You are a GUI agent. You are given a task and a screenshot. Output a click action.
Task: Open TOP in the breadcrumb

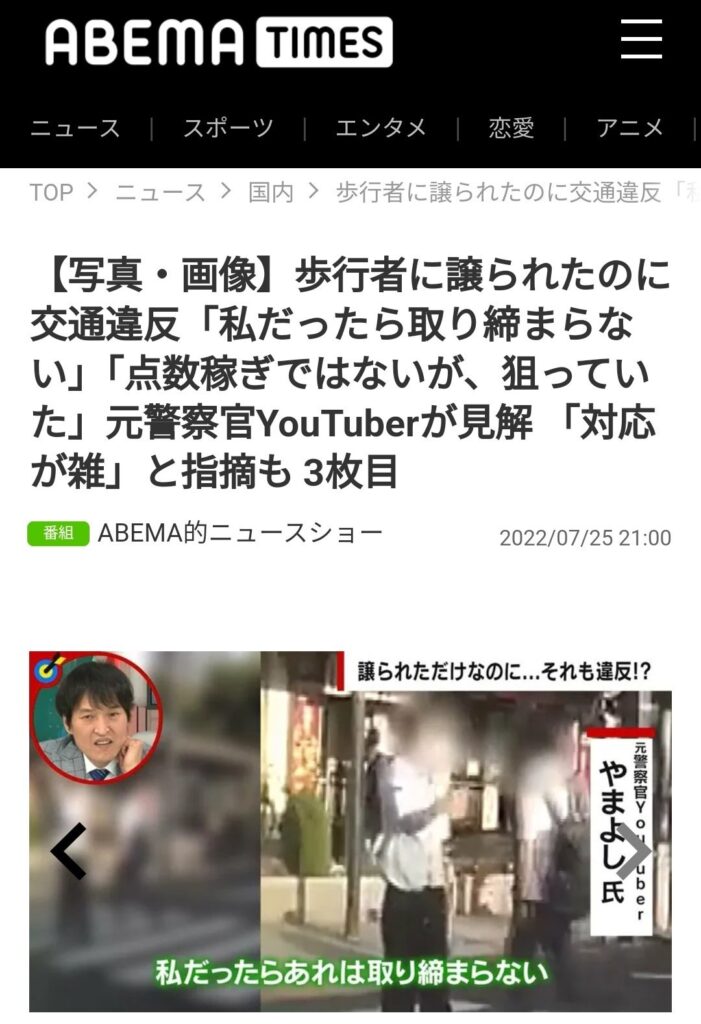click(x=51, y=192)
